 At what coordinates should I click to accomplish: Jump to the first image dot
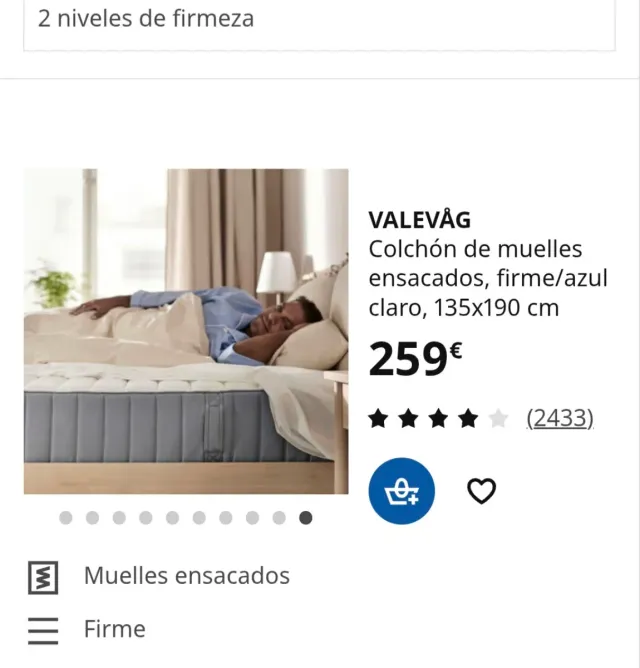66,518
